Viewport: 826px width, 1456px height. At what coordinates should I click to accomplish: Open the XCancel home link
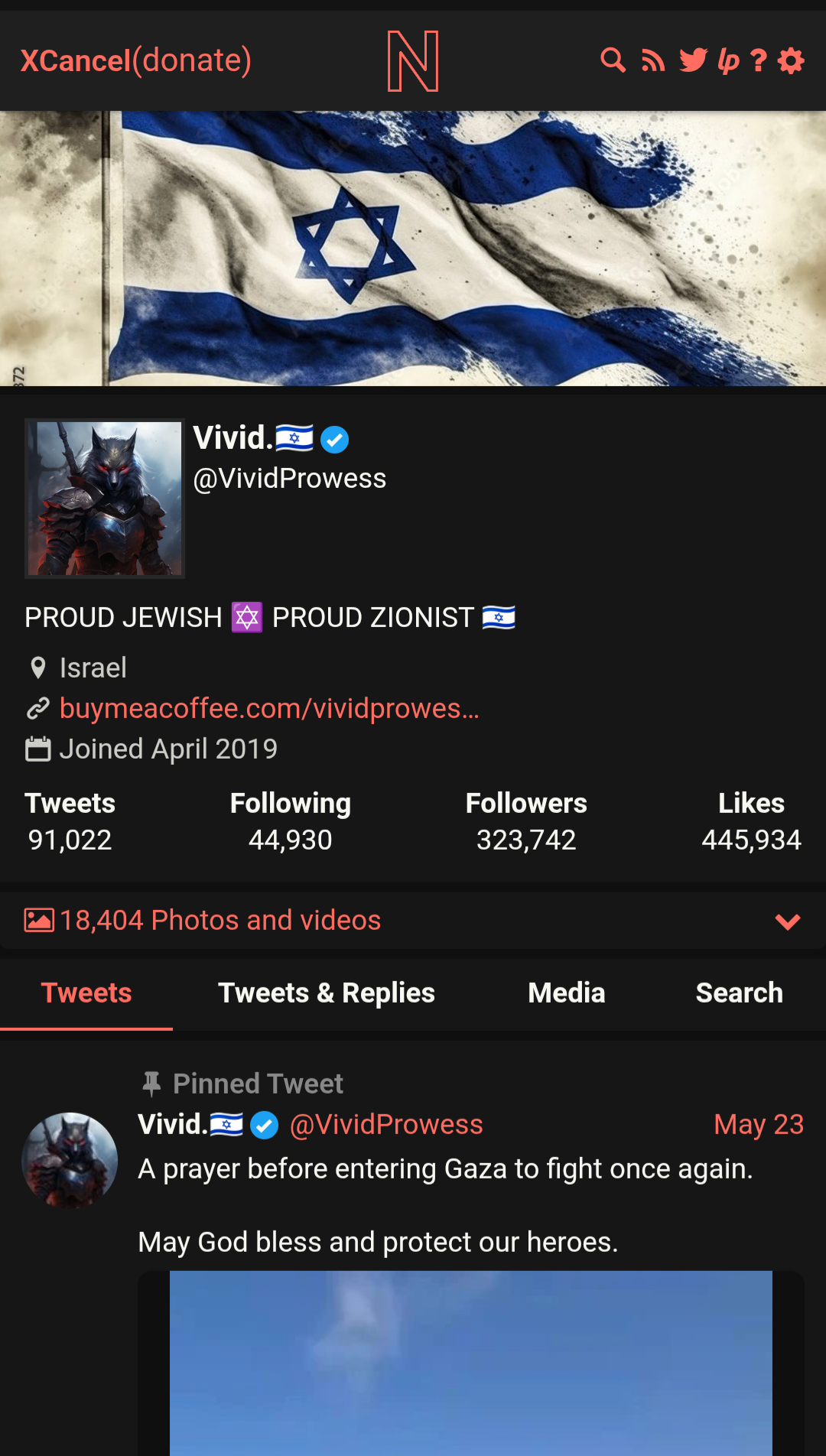[76, 60]
